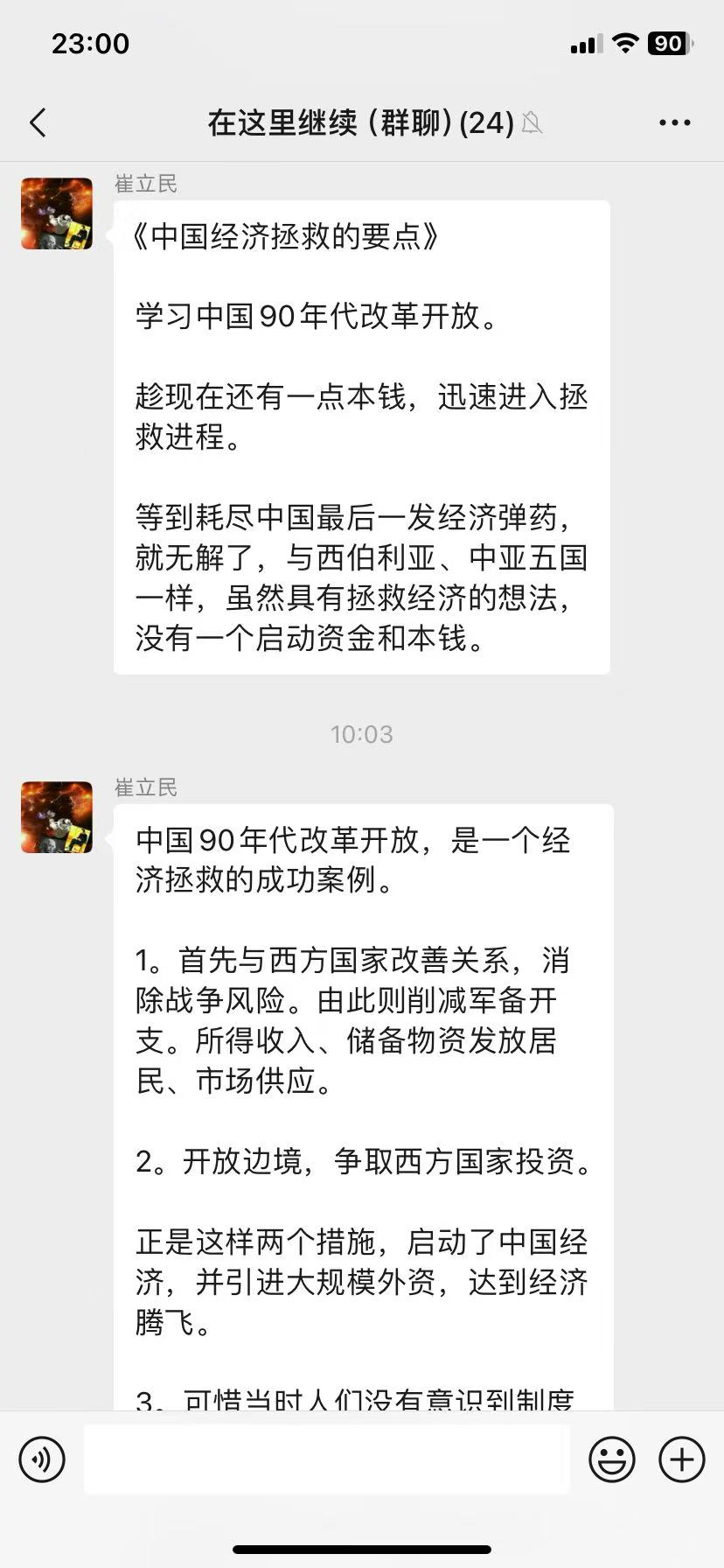
Task: Tap the message text field
Action: click(326, 1459)
